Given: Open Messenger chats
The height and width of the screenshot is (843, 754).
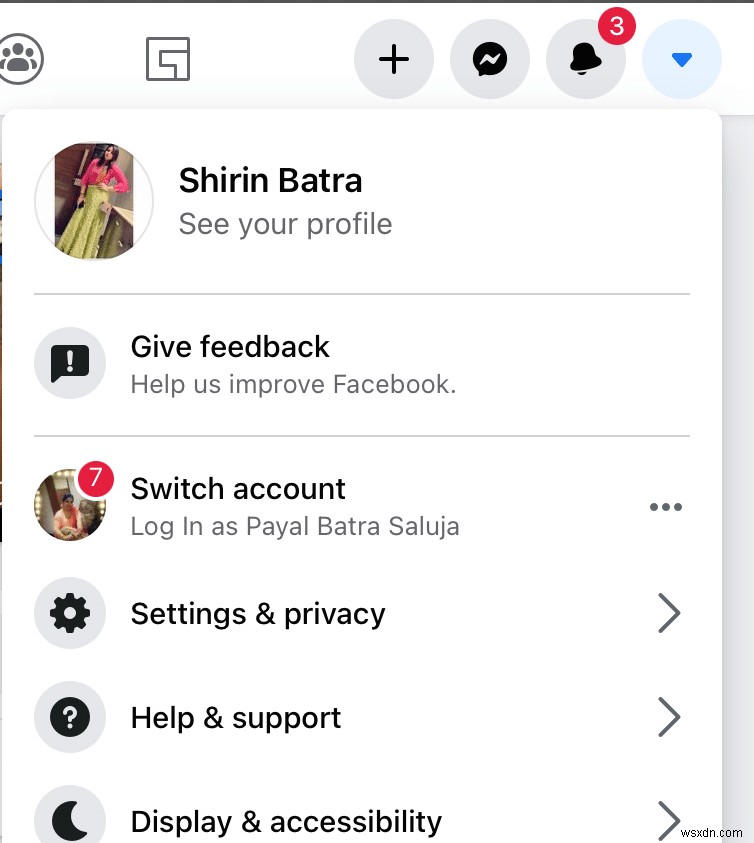Looking at the screenshot, I should coord(490,60).
